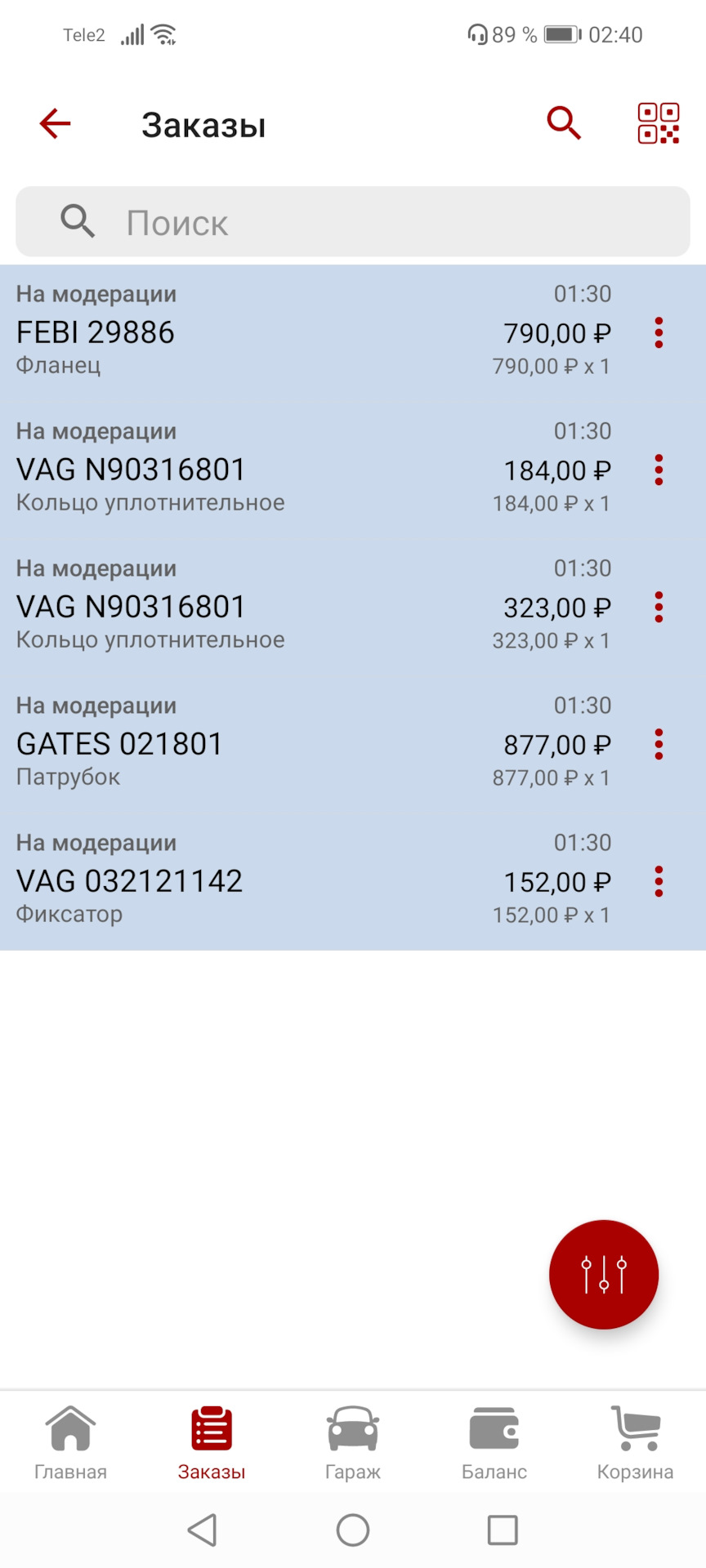Select the Заказы tab
This screenshot has height=1568, width=706.
tap(212, 1444)
